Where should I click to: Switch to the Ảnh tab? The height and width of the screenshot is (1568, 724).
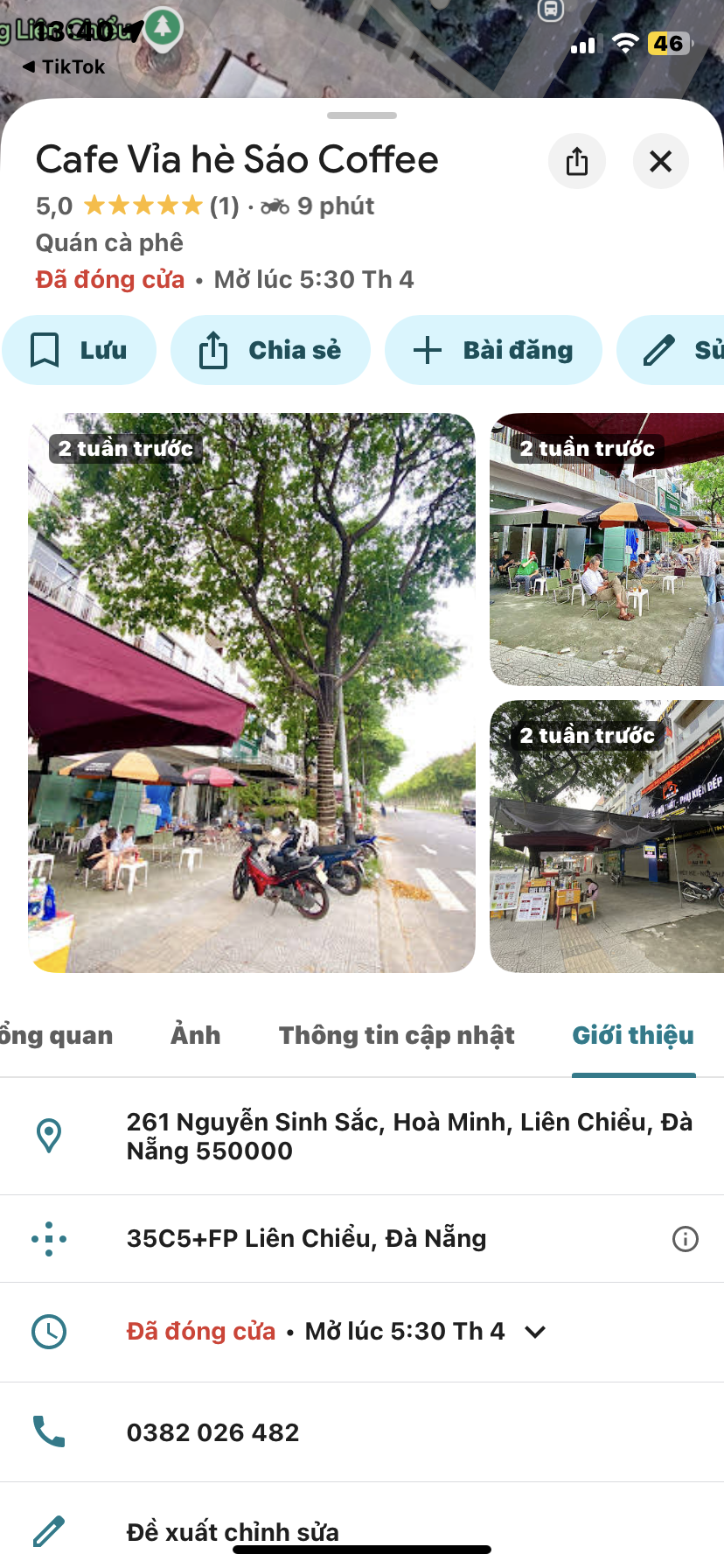pos(195,1036)
